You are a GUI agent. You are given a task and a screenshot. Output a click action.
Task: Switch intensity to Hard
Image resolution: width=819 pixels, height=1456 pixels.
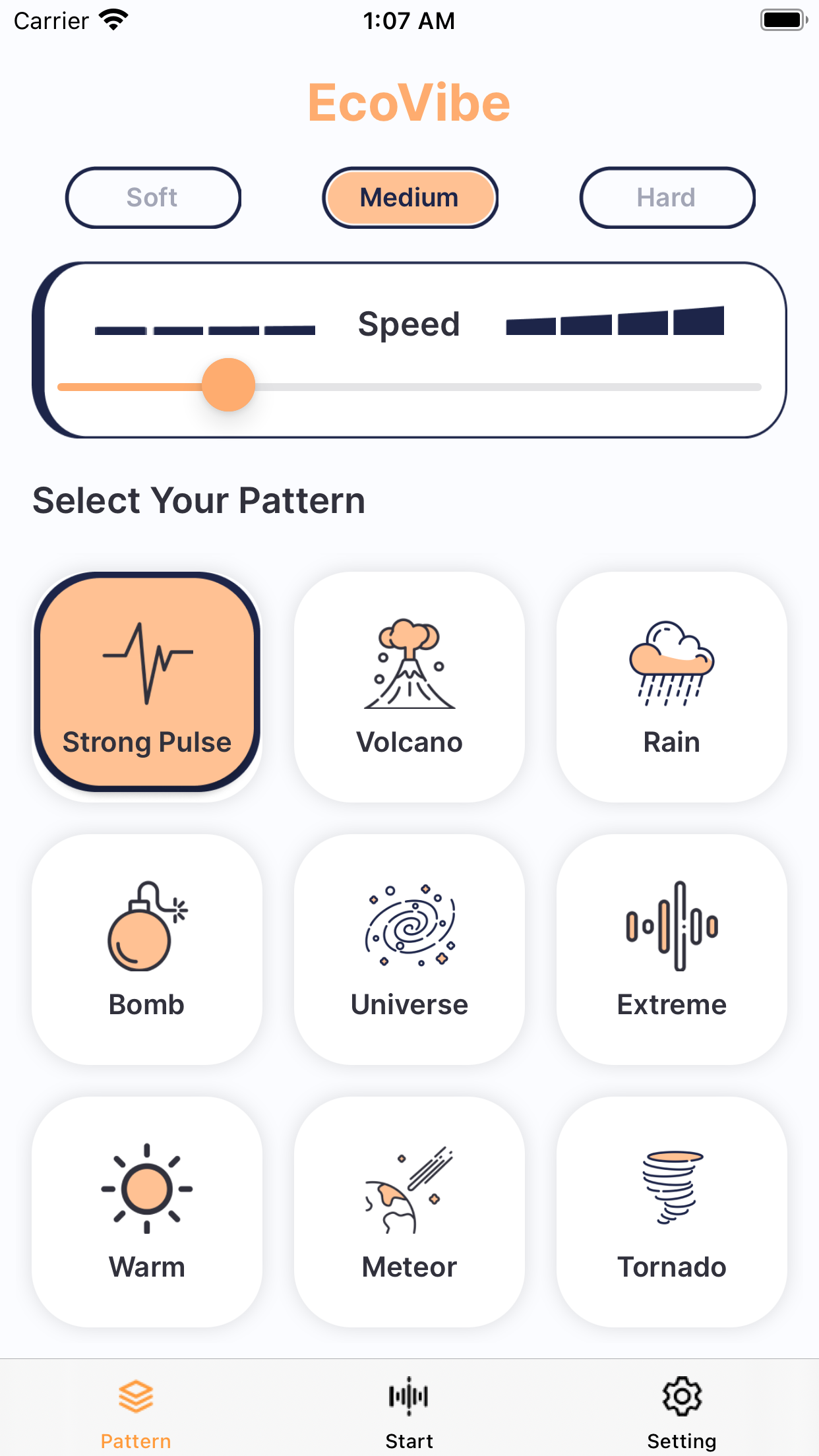click(667, 197)
